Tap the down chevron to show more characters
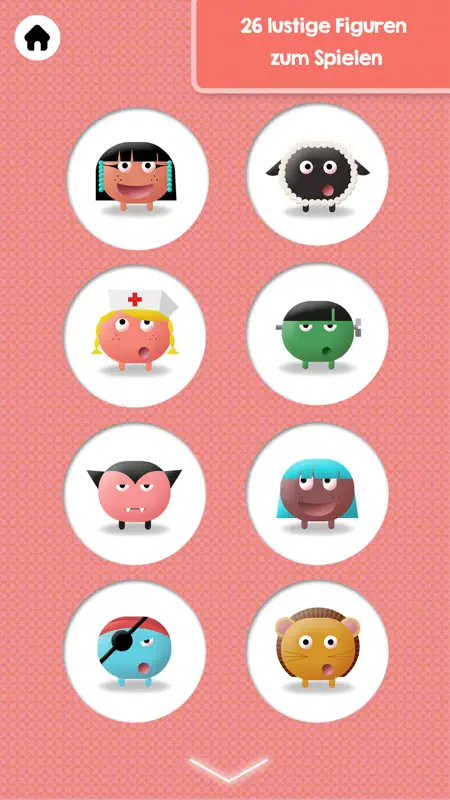 point(228,769)
